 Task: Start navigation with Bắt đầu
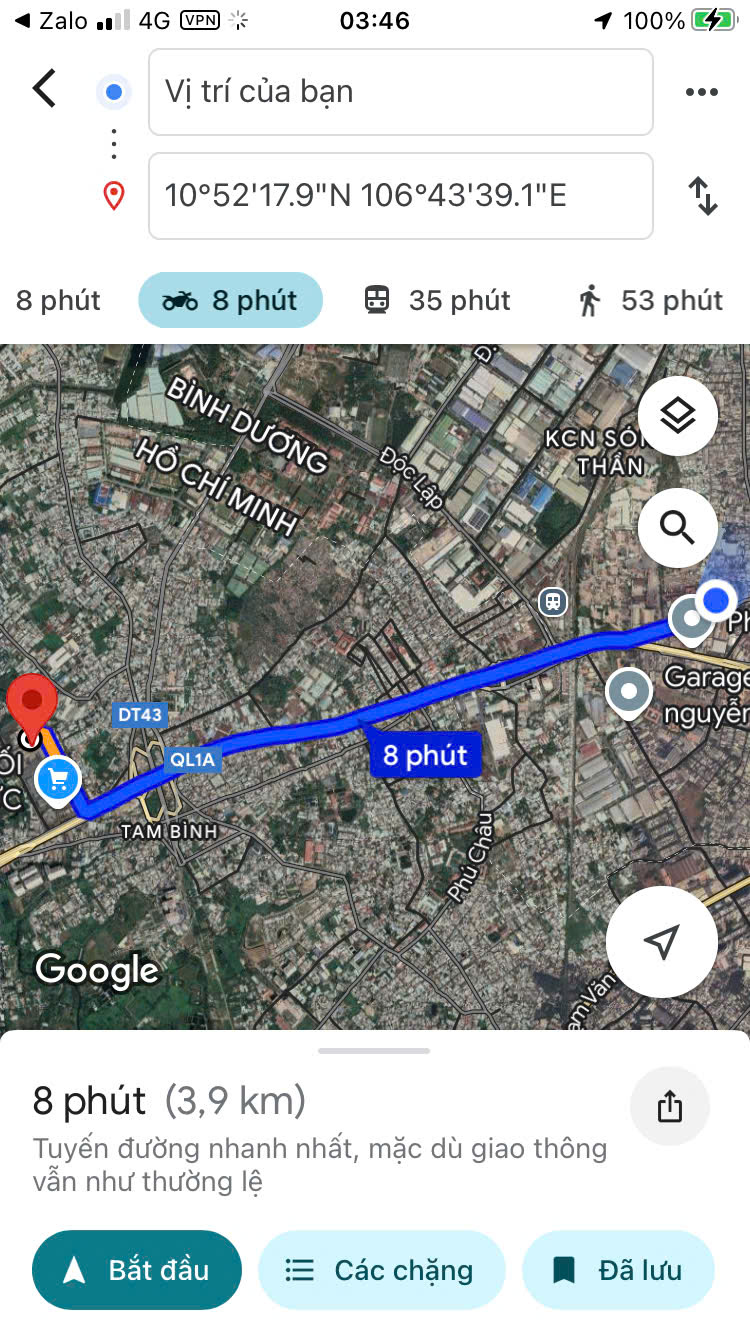click(137, 1270)
